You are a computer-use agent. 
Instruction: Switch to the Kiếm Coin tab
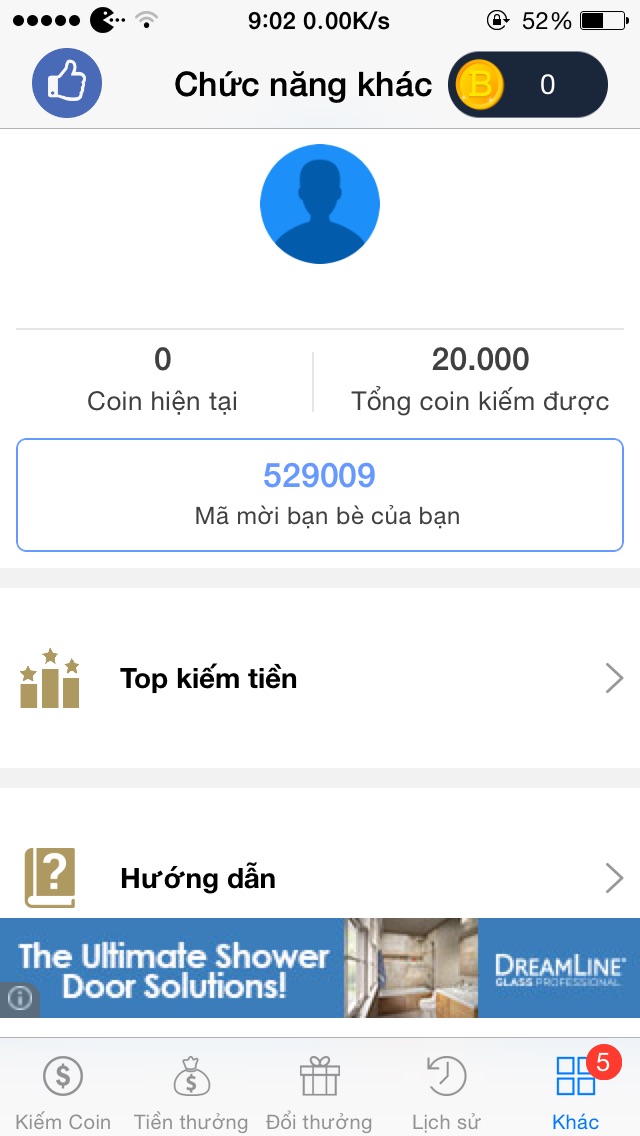coord(63,1092)
